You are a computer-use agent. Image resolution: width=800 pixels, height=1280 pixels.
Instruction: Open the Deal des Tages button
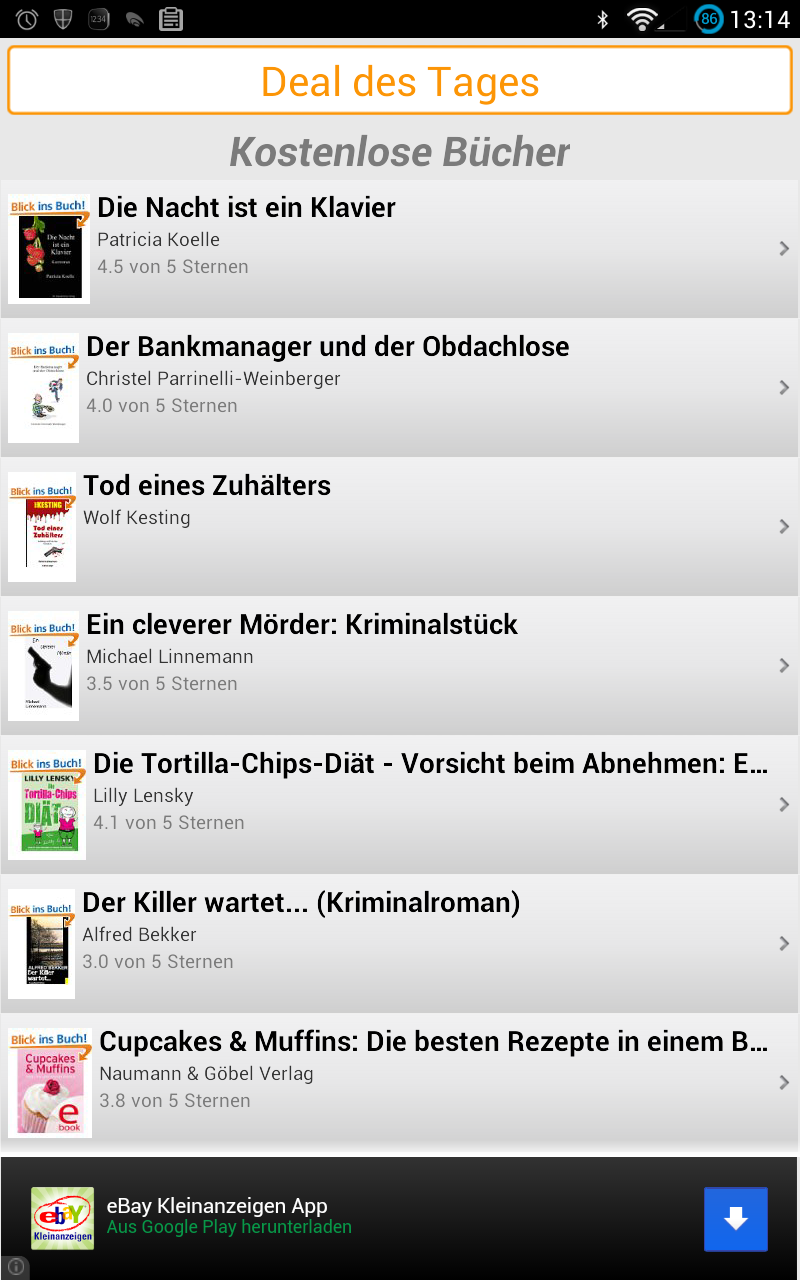click(x=400, y=81)
